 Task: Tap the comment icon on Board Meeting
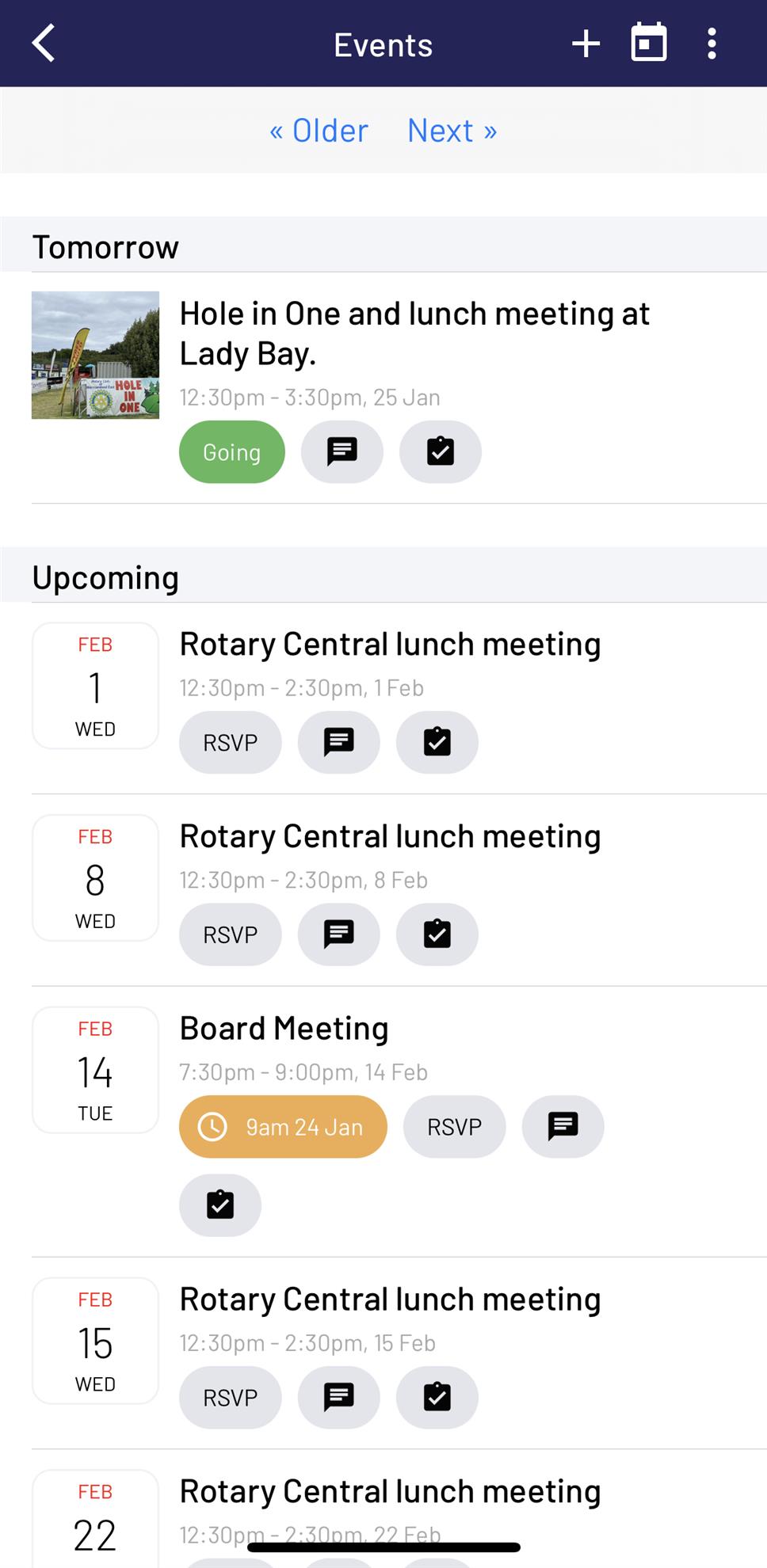pyautogui.click(x=563, y=1126)
